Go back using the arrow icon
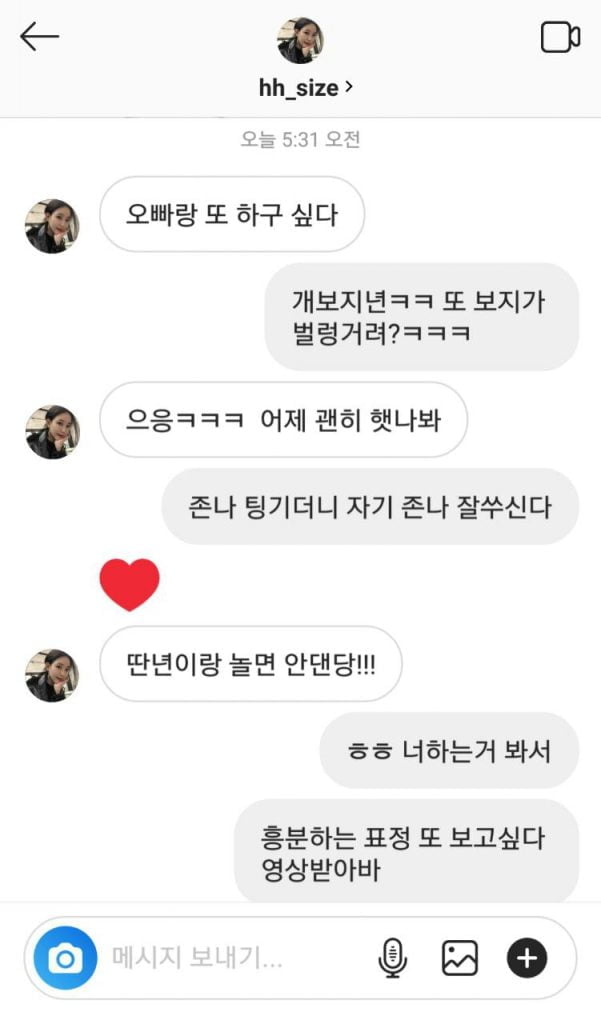 [39, 37]
